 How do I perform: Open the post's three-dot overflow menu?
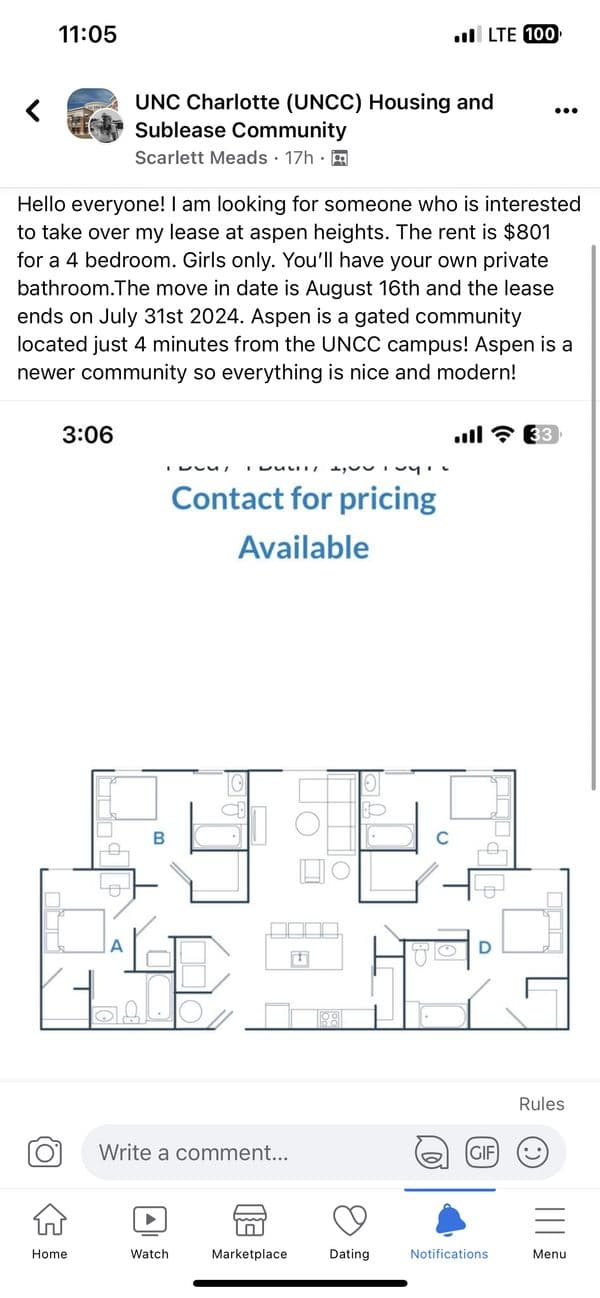coord(565,111)
